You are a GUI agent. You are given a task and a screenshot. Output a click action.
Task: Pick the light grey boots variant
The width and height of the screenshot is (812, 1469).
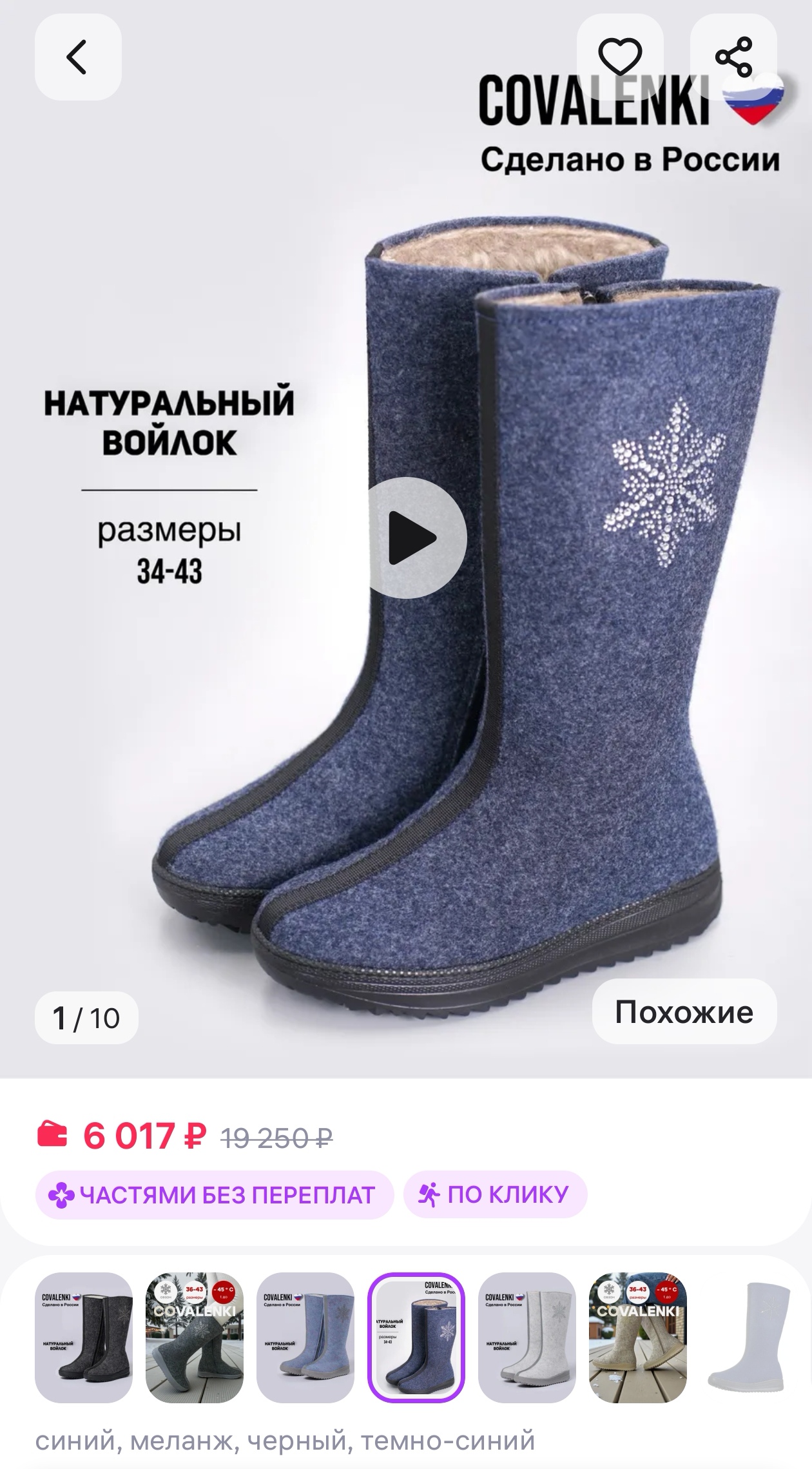[527, 1337]
